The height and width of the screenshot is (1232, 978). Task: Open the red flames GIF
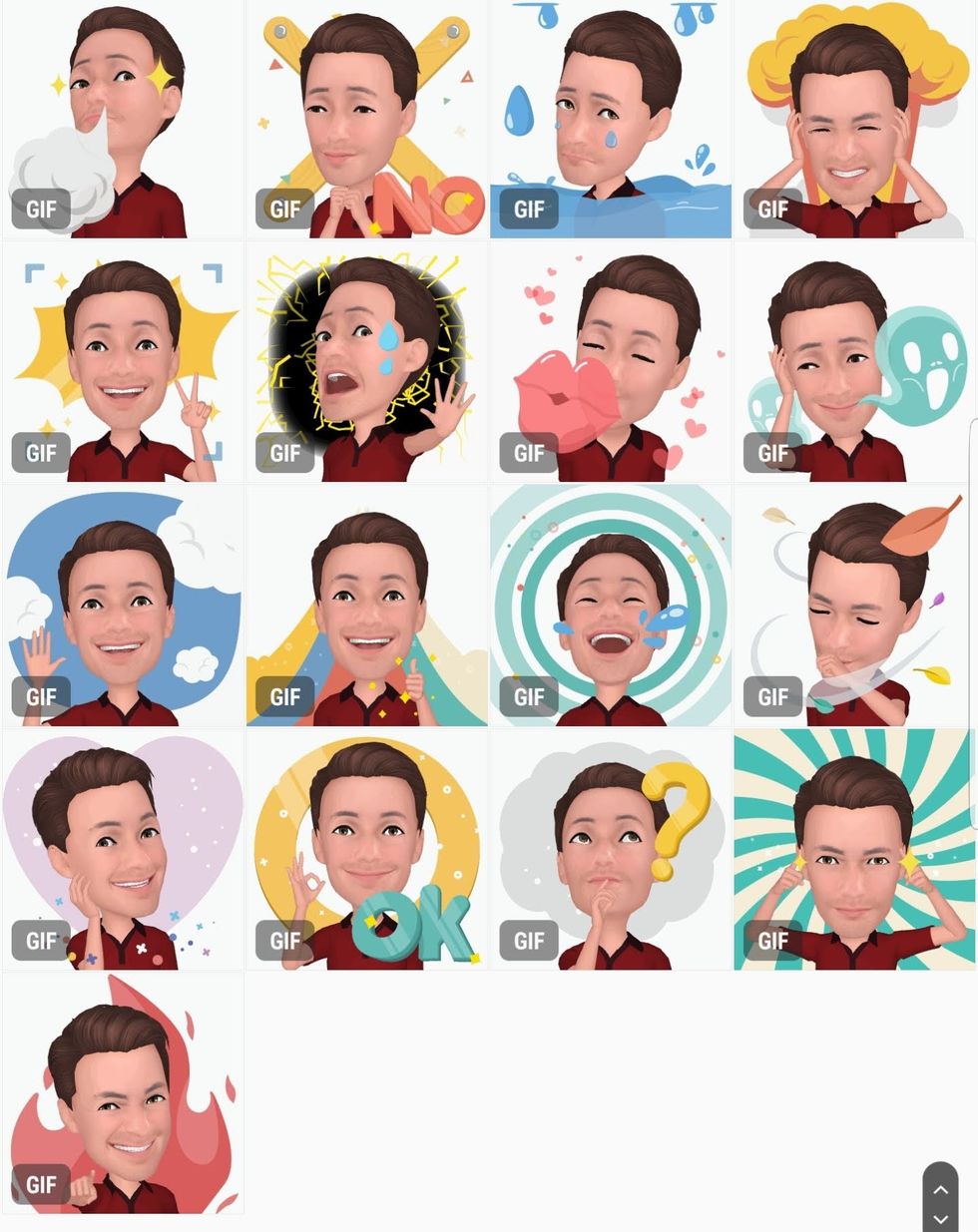pyautogui.click(x=123, y=1093)
